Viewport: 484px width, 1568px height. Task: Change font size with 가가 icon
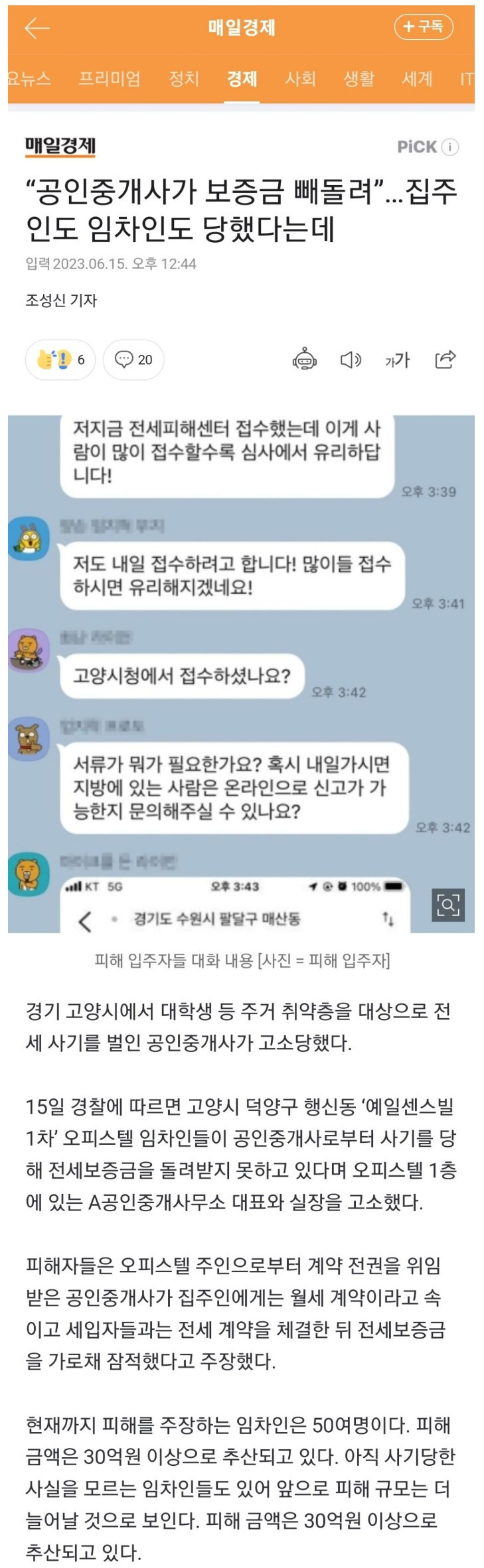pos(397,359)
